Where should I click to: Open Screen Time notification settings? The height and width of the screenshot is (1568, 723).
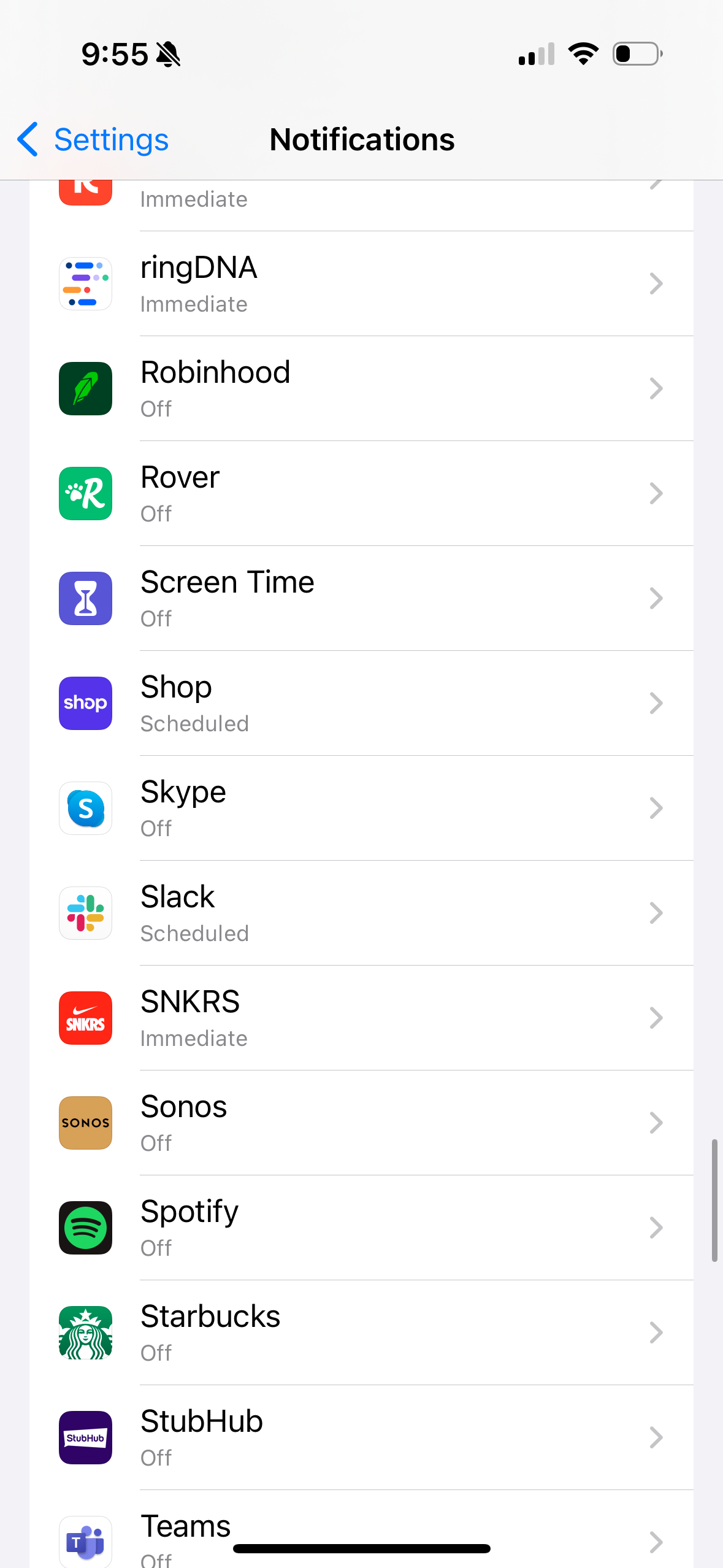point(361,599)
